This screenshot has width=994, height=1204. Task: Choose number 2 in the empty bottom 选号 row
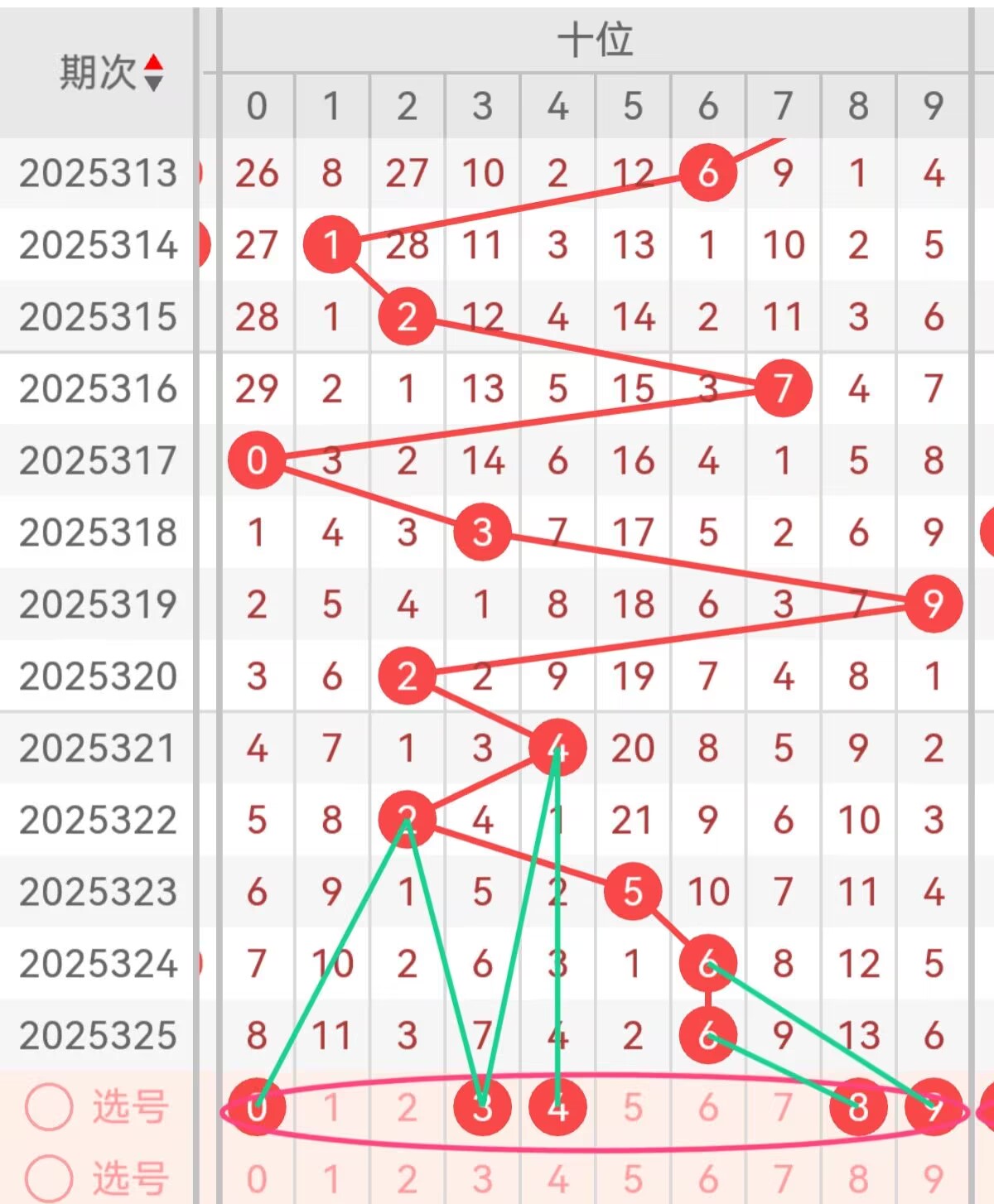[x=407, y=1178]
